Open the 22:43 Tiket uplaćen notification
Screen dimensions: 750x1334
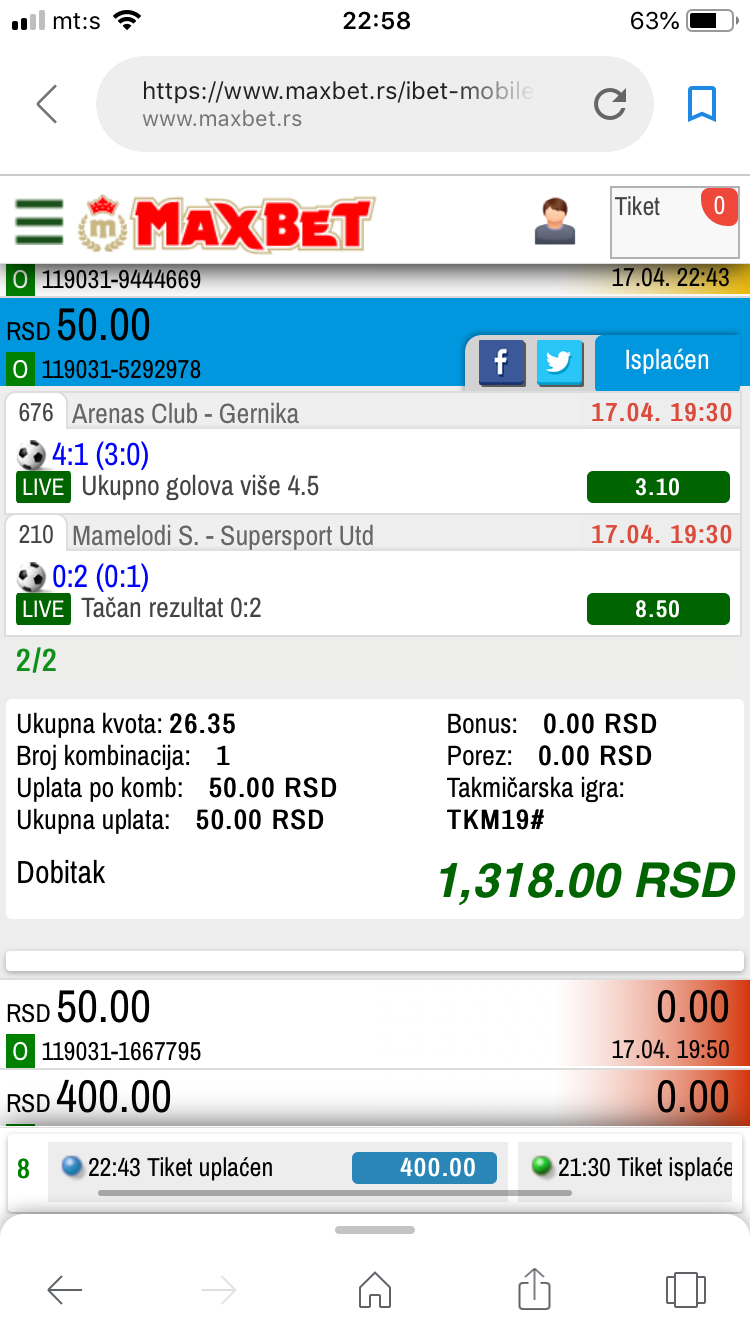click(278, 1168)
